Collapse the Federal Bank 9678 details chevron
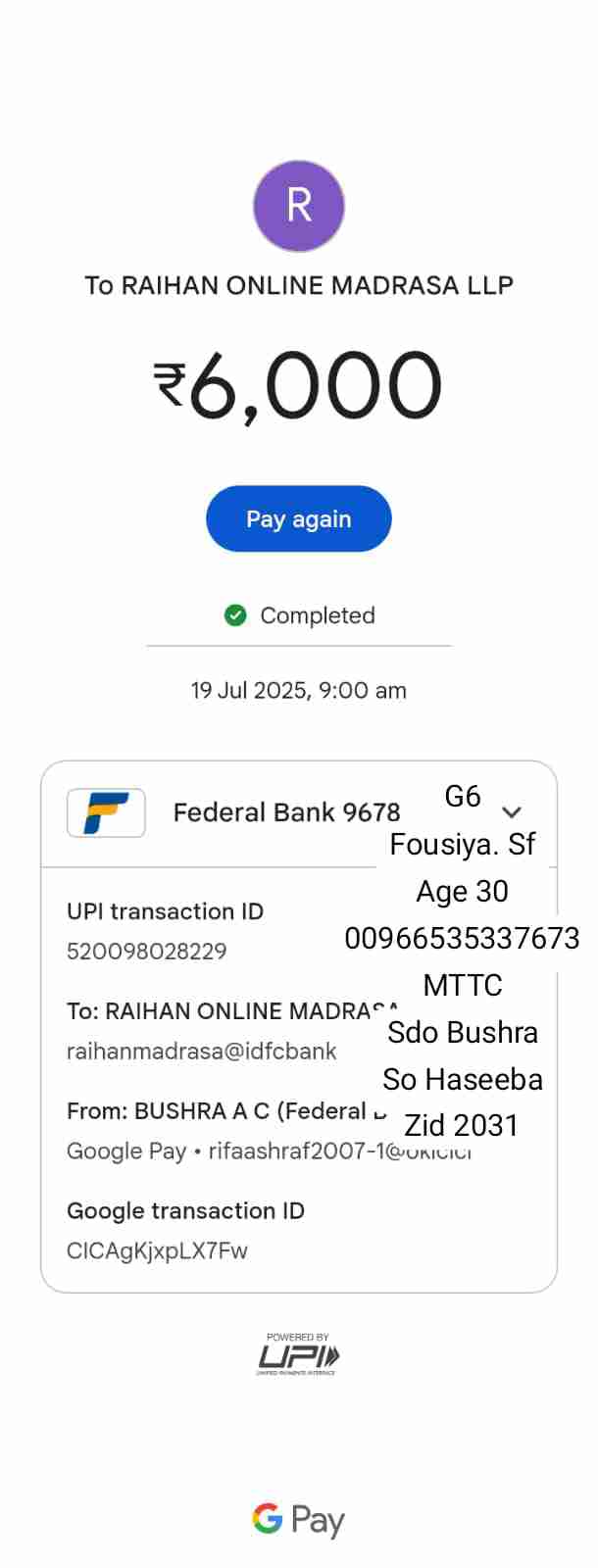The width and height of the screenshot is (598, 1568). (511, 812)
